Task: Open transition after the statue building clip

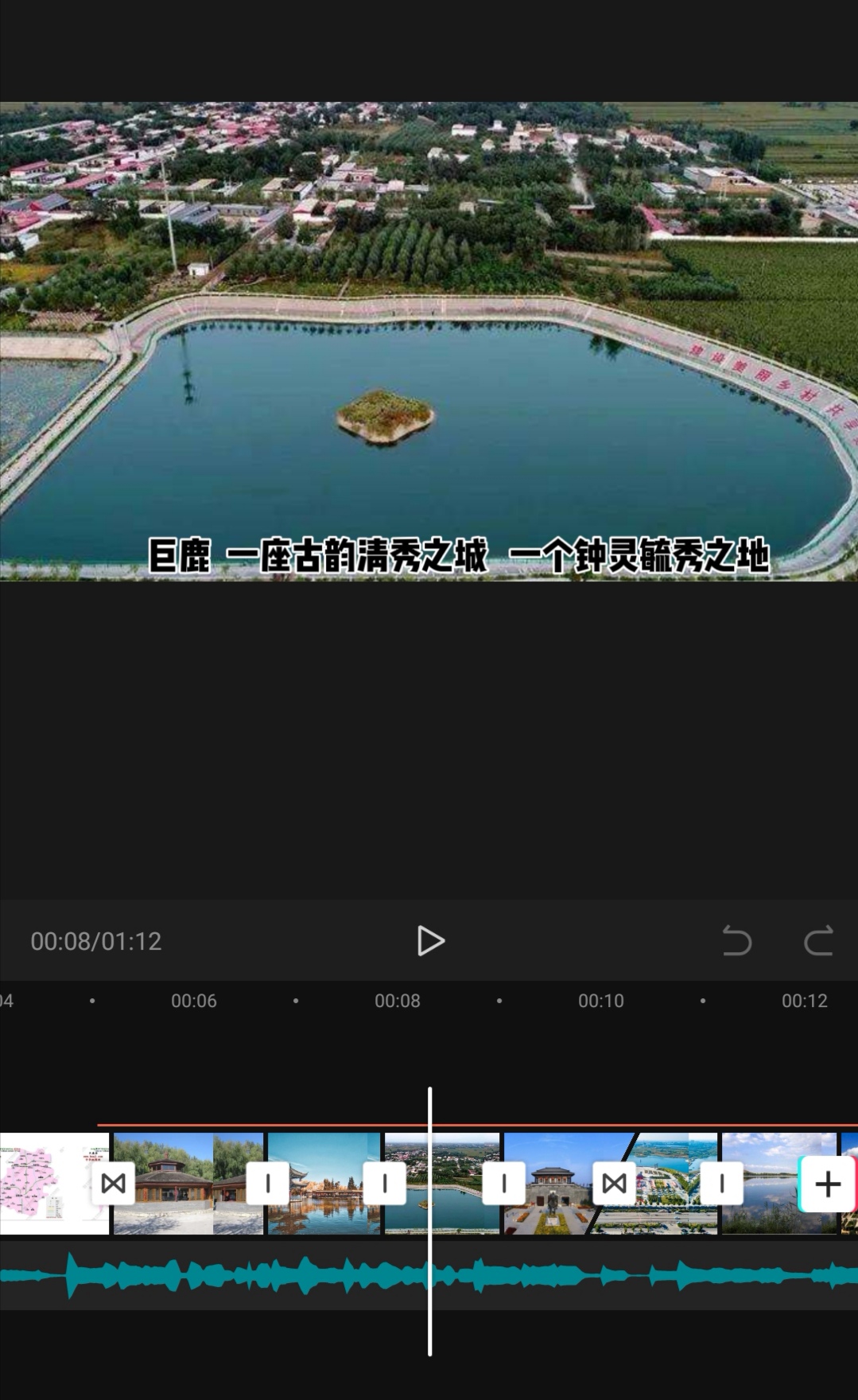Action: point(613,1184)
